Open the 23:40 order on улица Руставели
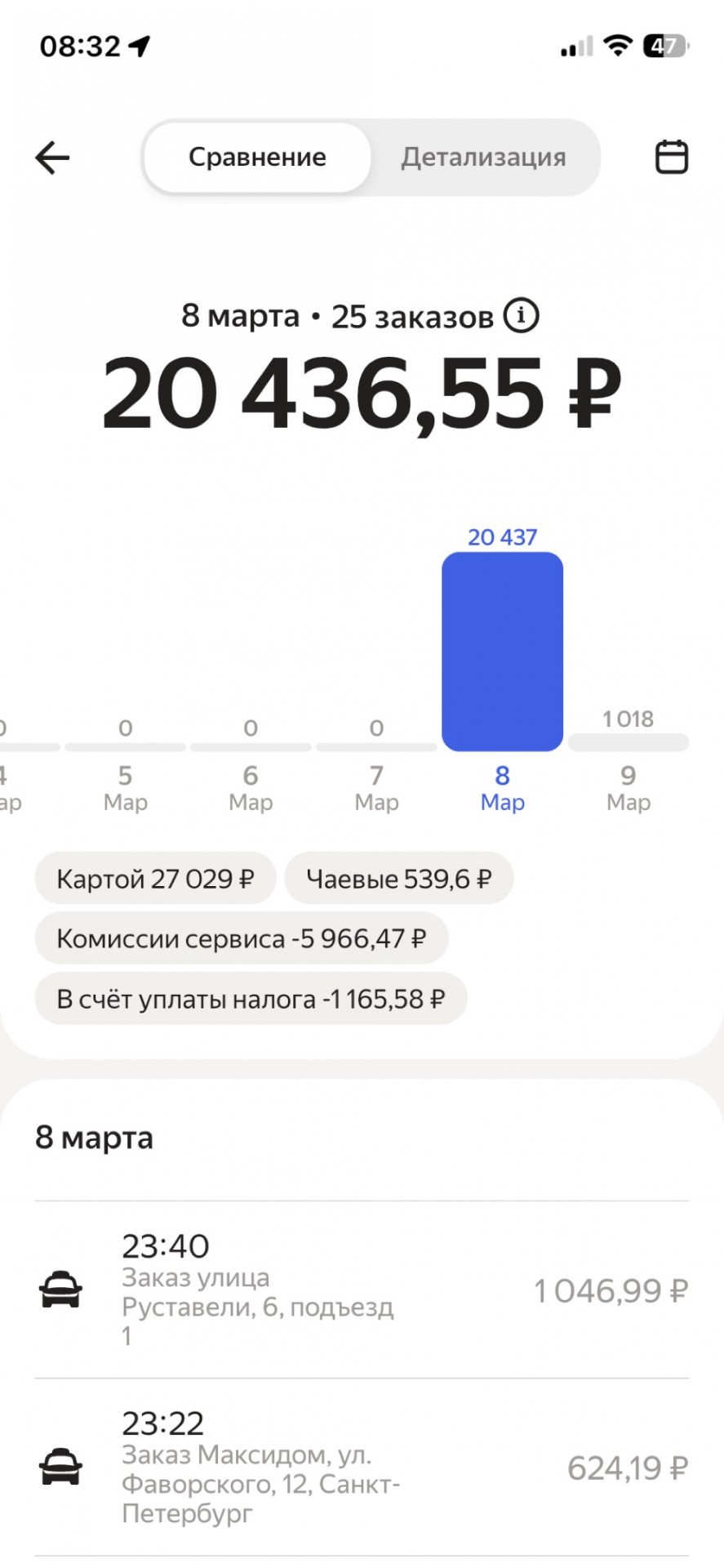The height and width of the screenshot is (1568, 724). tap(362, 1290)
